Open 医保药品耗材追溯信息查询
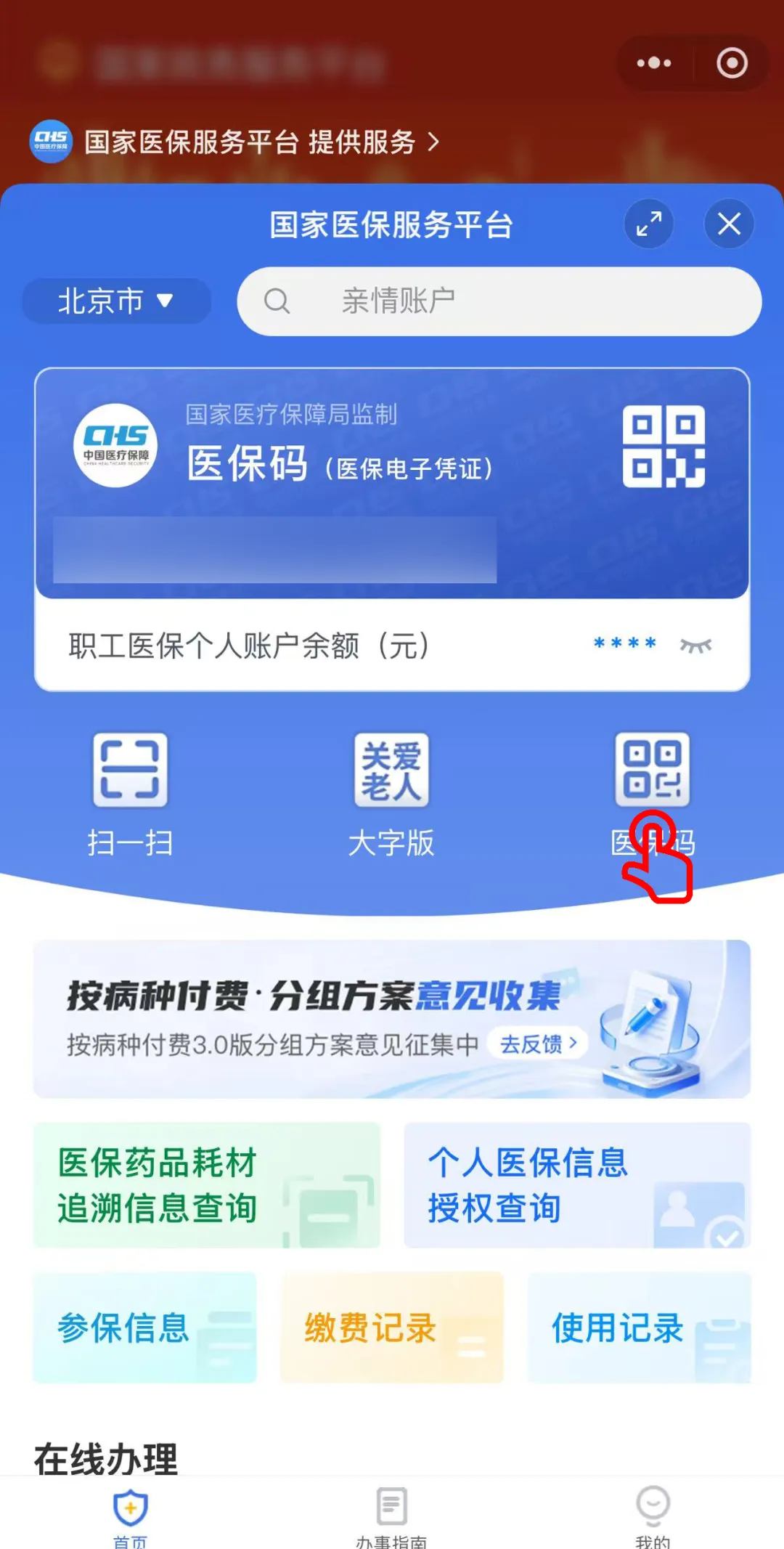The height and width of the screenshot is (1549, 784). click(207, 1185)
